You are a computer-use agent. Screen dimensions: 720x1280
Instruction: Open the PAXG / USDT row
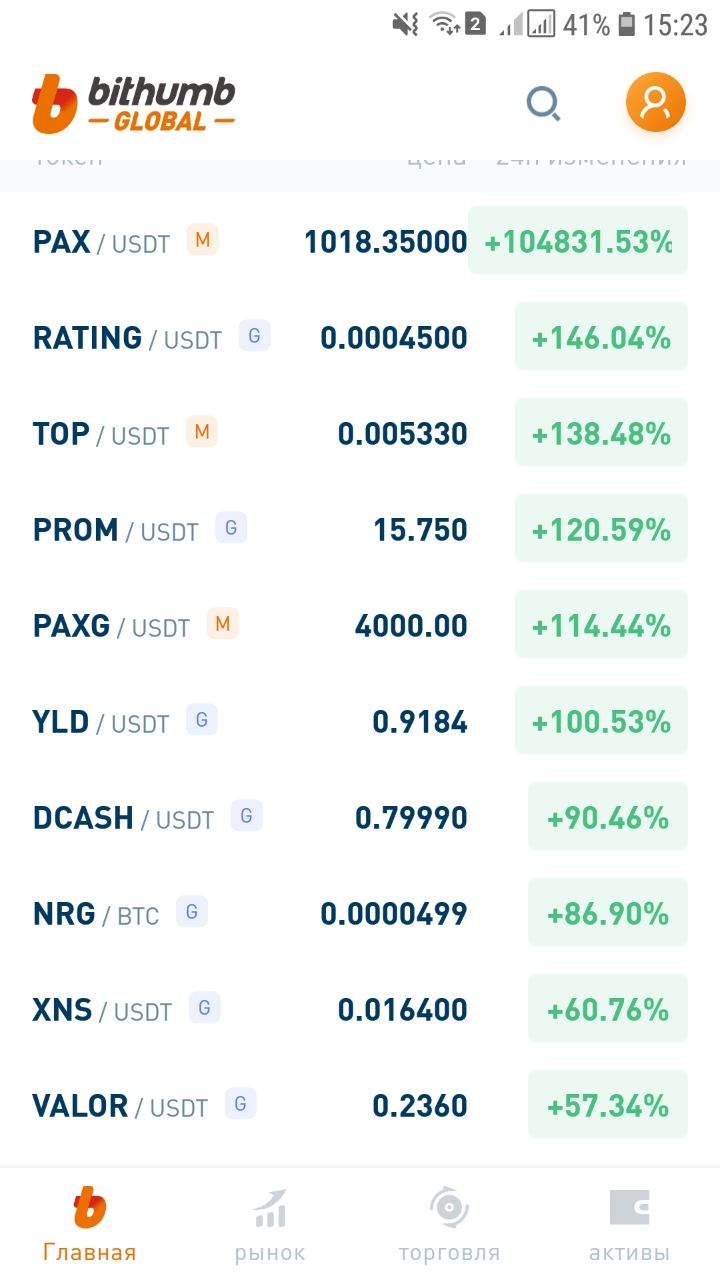[x=360, y=624]
